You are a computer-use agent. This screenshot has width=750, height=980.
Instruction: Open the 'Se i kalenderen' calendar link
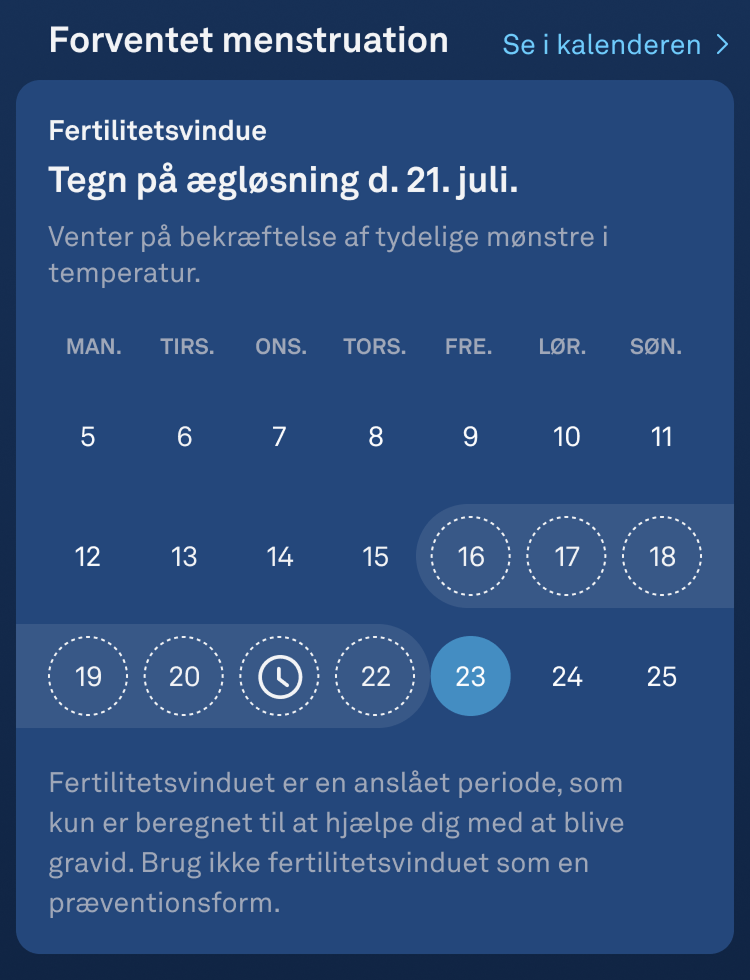[614, 45]
